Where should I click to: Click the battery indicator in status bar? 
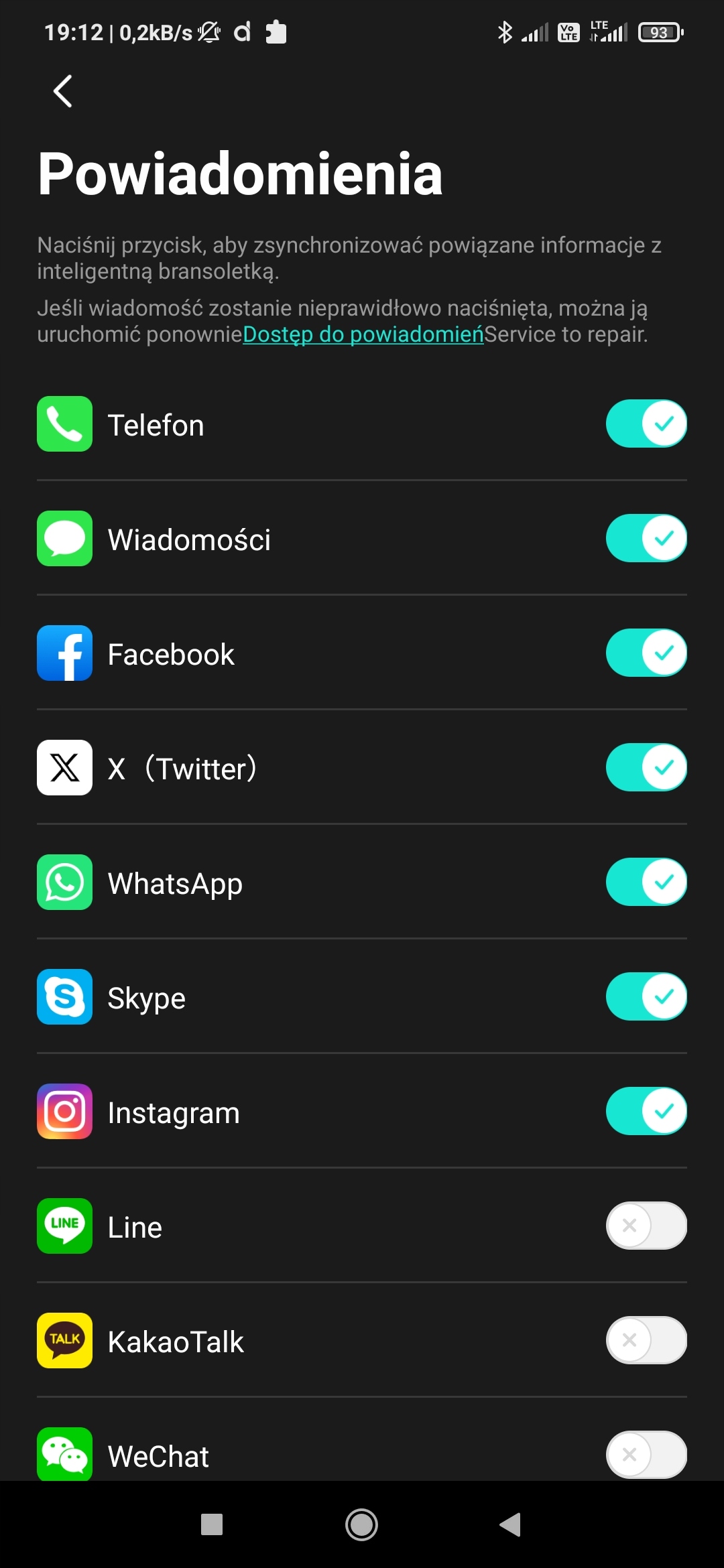(x=660, y=31)
